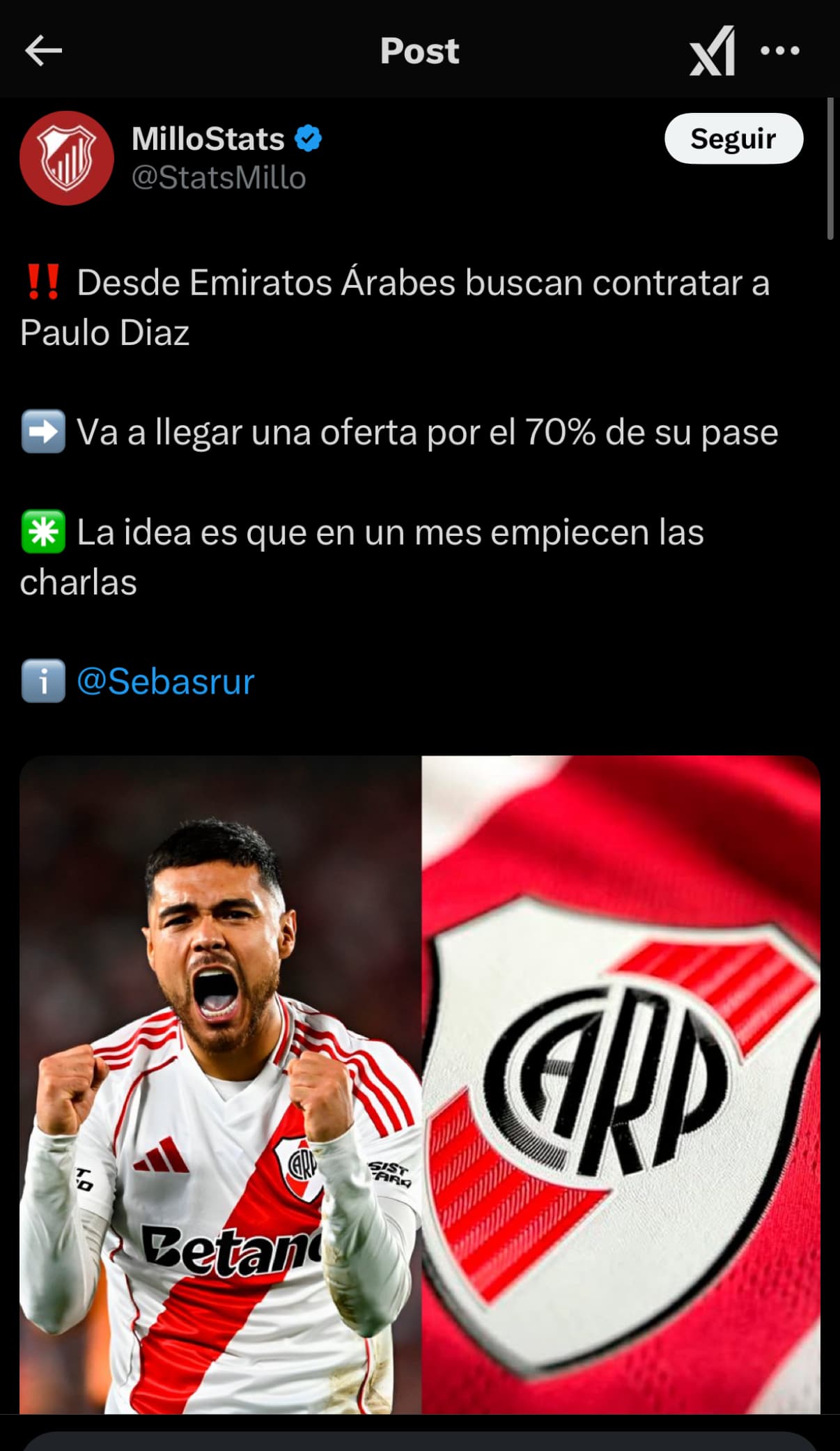The height and width of the screenshot is (1451, 840).
Task: View the River Plate crest image
Action: click(x=621, y=1084)
